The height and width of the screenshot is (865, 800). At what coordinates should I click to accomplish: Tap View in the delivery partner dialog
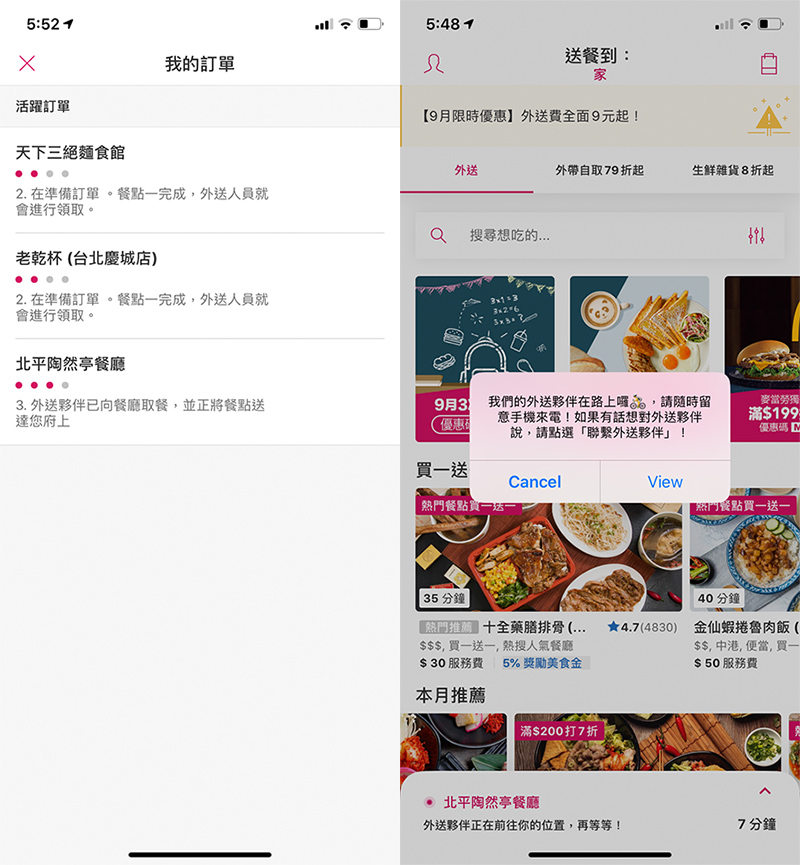coord(664,482)
